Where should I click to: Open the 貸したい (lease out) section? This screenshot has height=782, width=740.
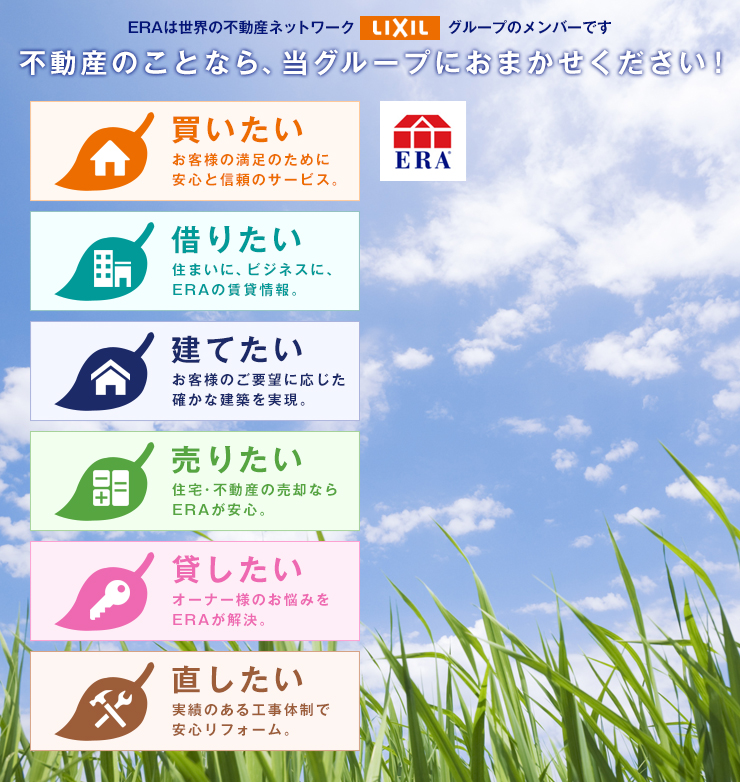(x=195, y=591)
